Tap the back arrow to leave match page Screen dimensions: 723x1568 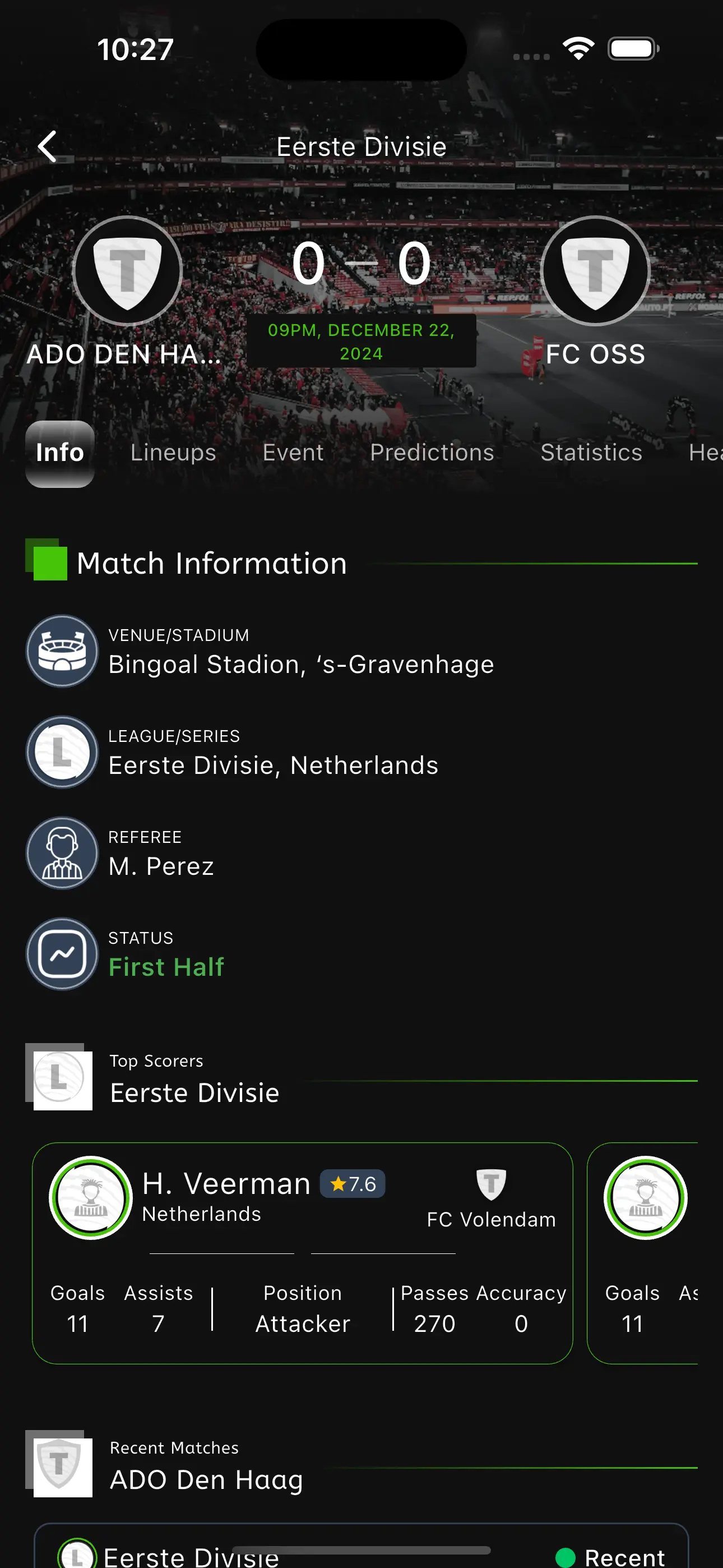48,145
